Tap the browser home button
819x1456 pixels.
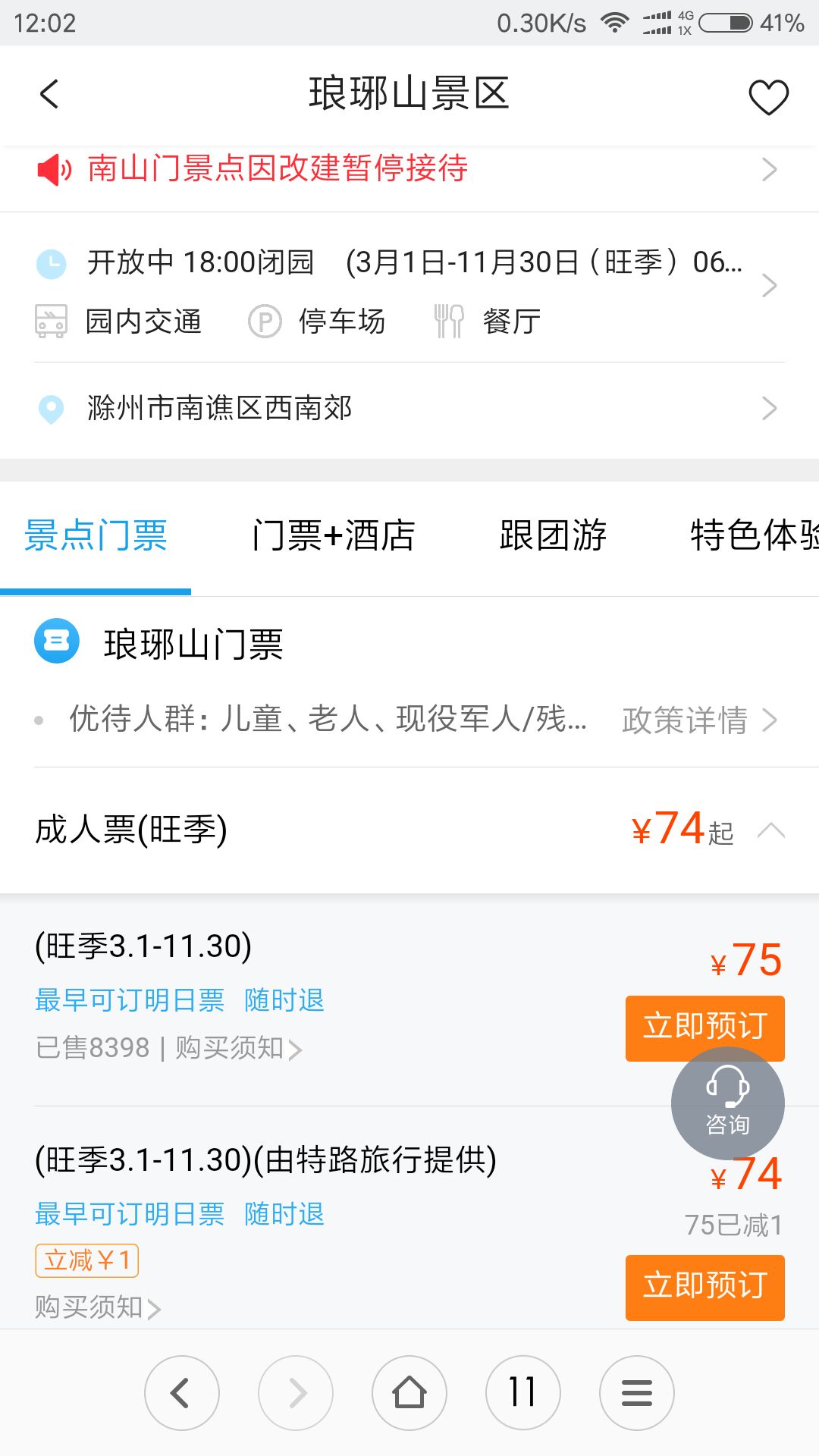409,1392
